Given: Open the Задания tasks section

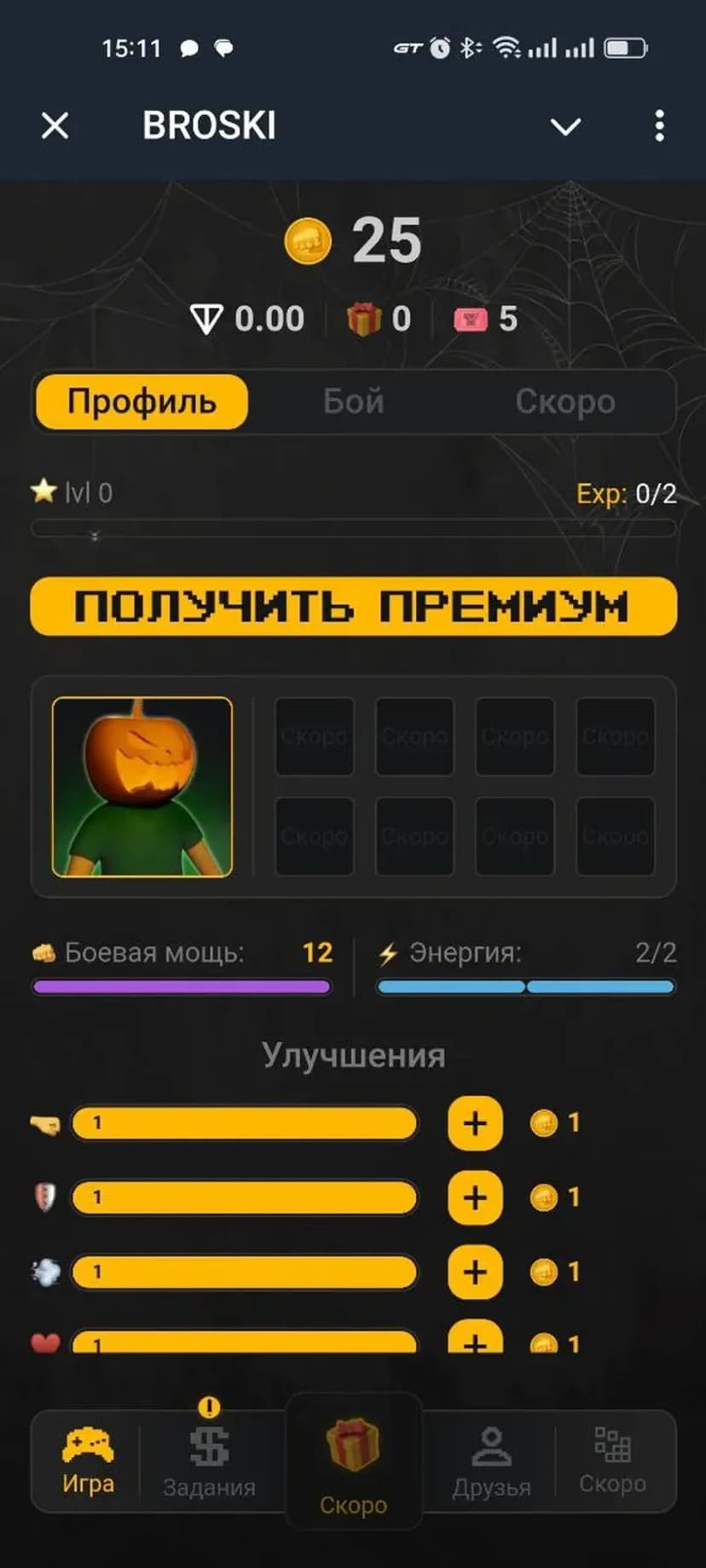Looking at the screenshot, I should 209,1461.
